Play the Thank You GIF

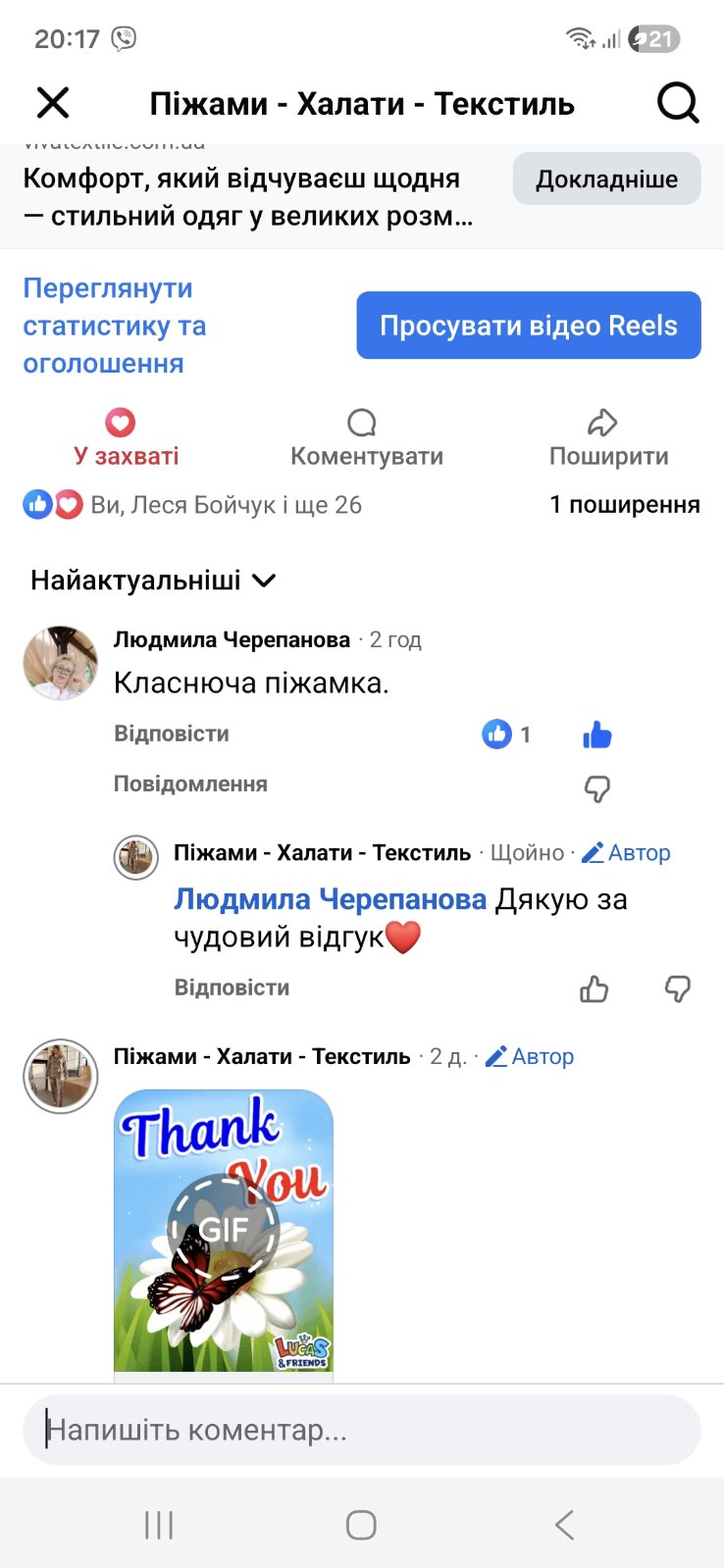[224, 1230]
